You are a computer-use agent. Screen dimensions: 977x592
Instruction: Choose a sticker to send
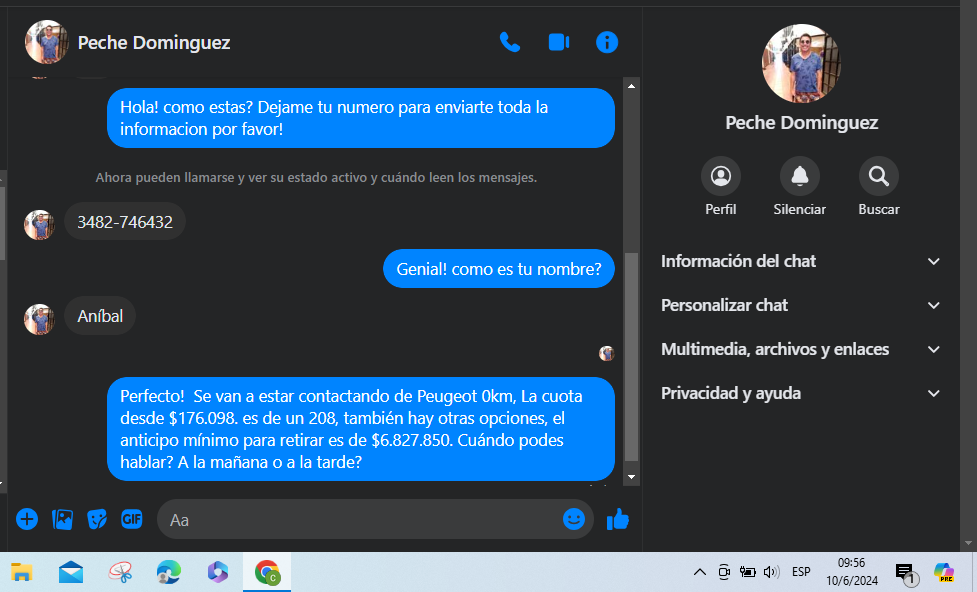(97, 519)
